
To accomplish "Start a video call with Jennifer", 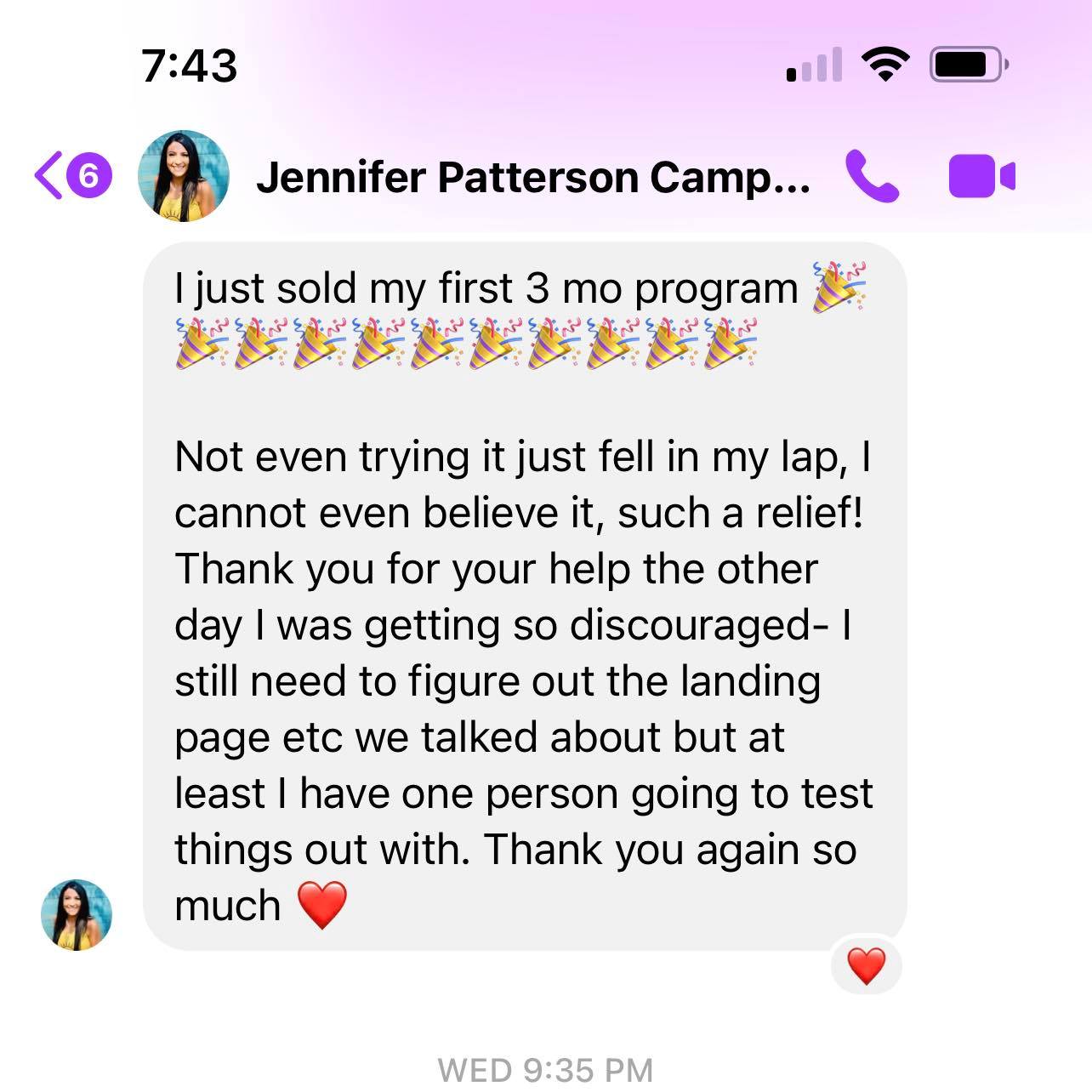I will [x=981, y=176].
